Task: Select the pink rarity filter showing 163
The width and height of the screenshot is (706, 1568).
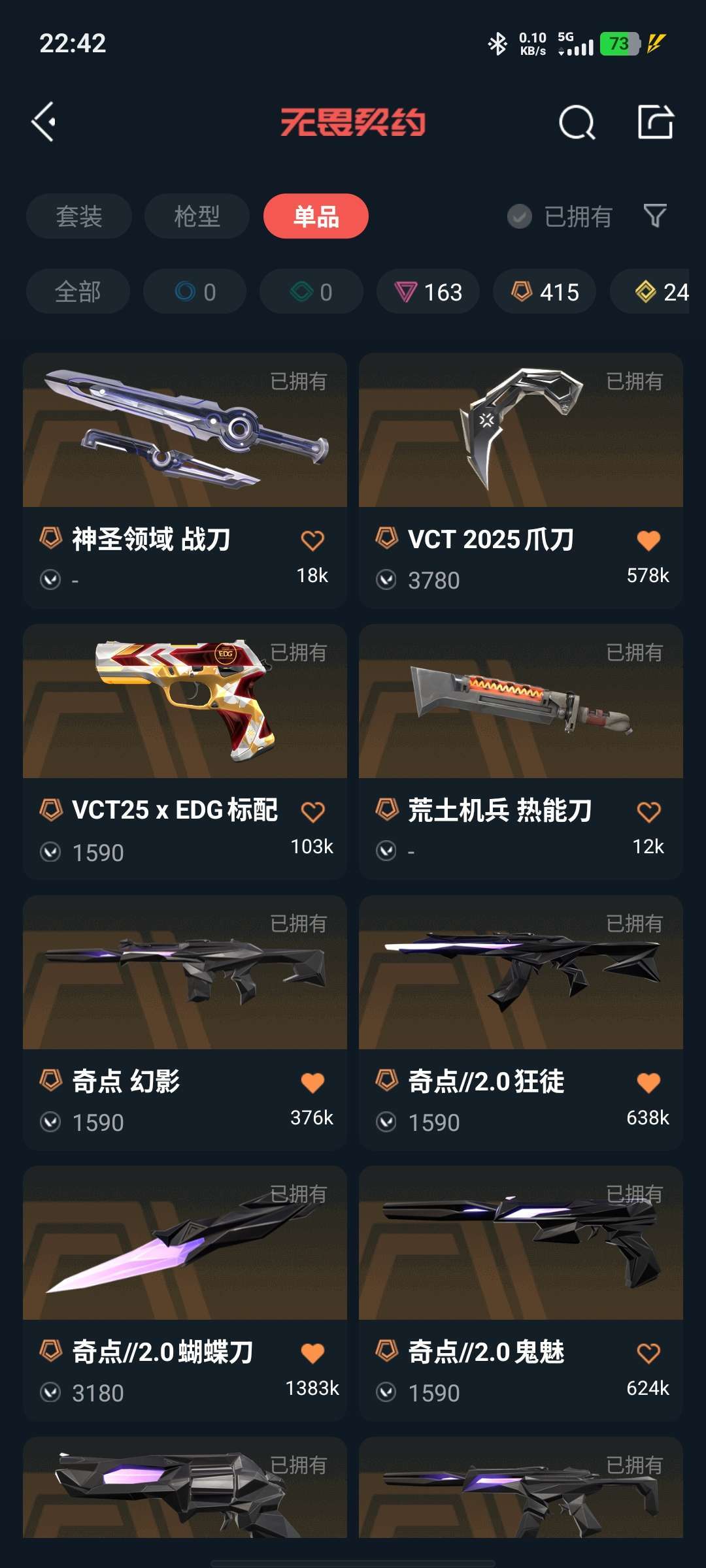Action: click(428, 291)
